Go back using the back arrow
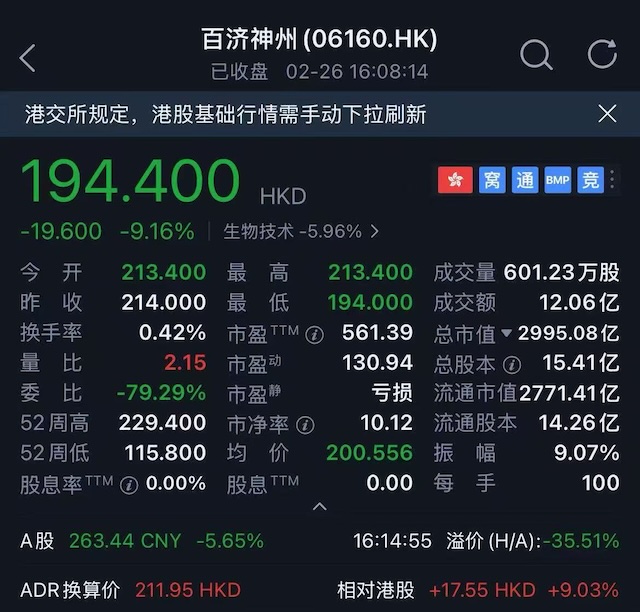This screenshot has width=640, height=612. pyautogui.click(x=28, y=57)
